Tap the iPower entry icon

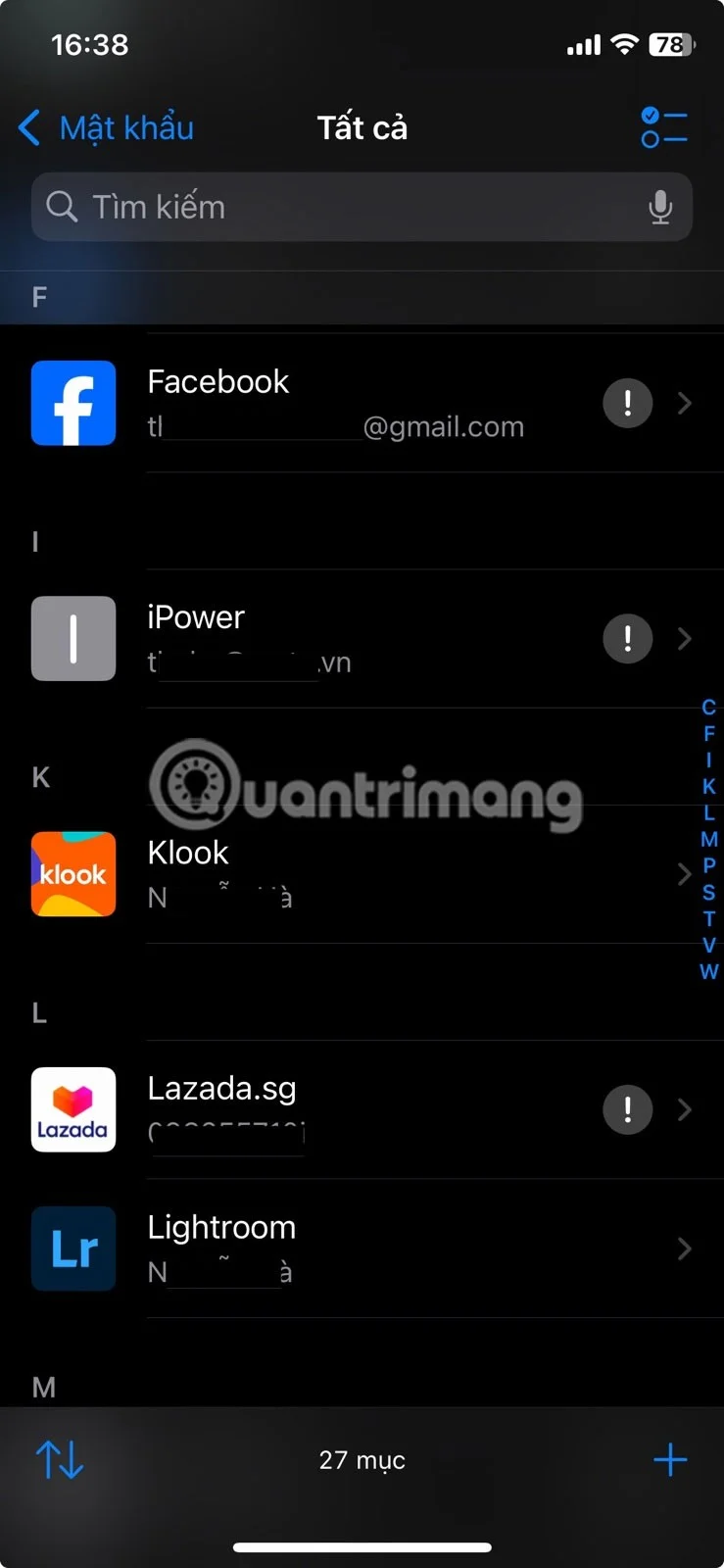coord(73,638)
